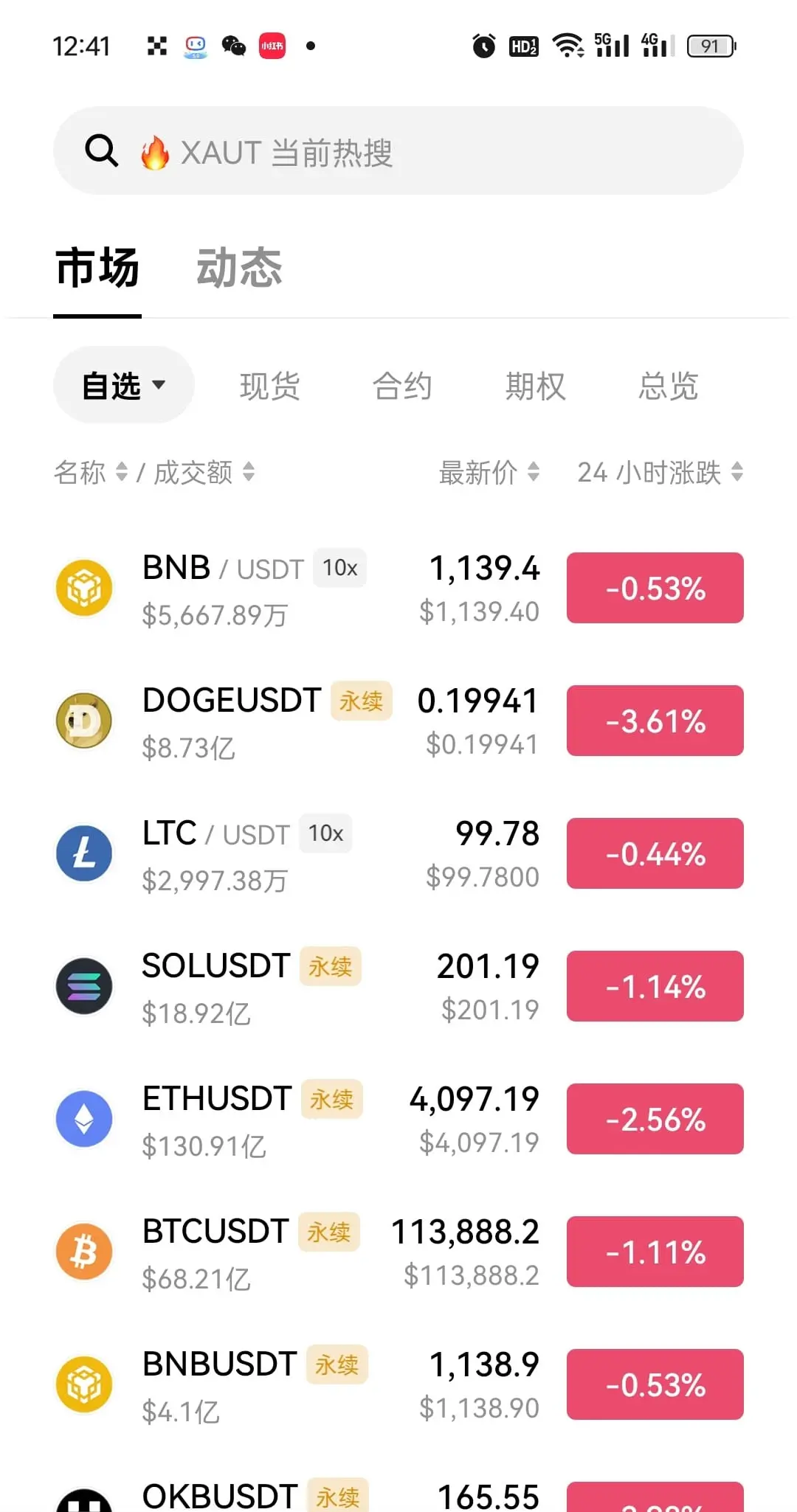Sort list by 24 小时涨跌
Viewport: 797px width, 1512px height.
660,472
